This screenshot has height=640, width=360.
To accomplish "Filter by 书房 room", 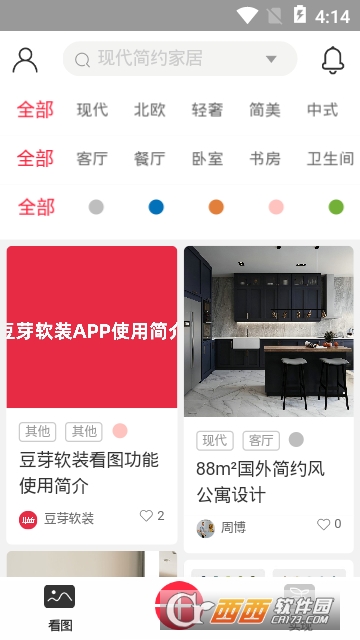I will pos(265,158).
